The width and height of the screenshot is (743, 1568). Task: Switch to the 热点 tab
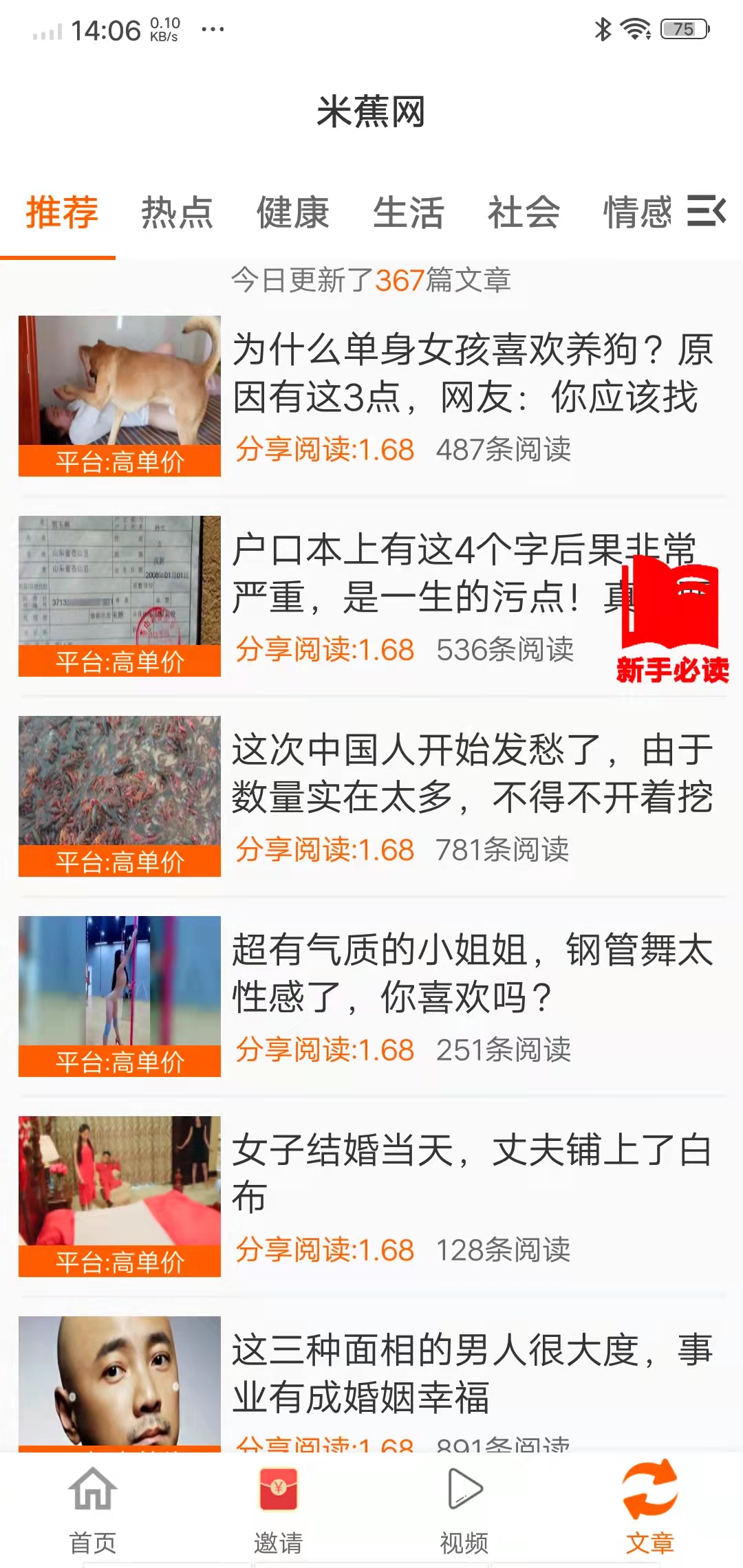[x=177, y=213]
